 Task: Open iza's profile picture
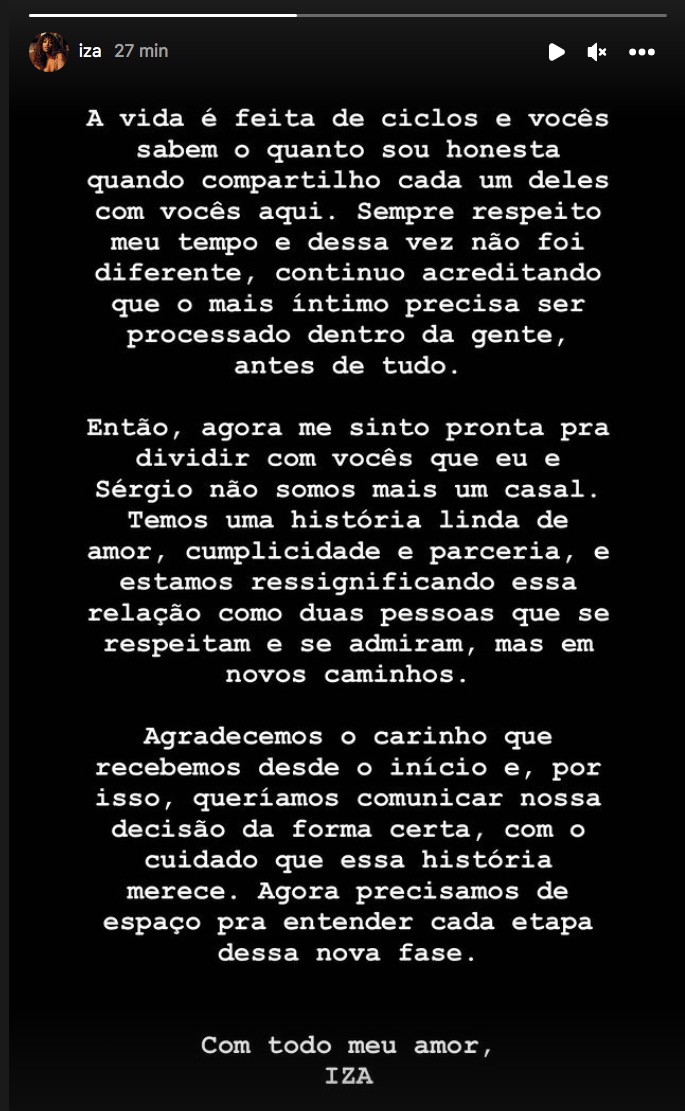point(48,51)
